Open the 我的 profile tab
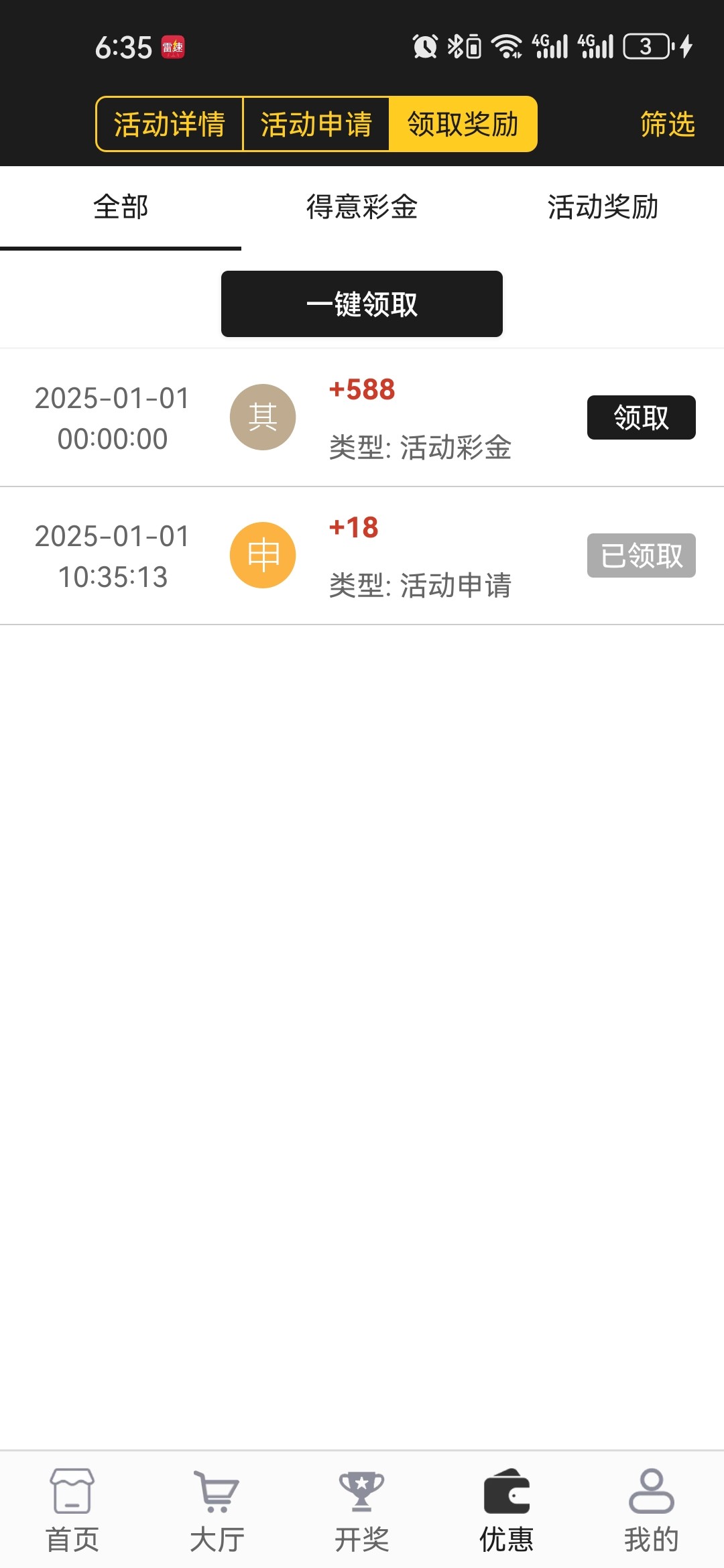724x1568 pixels. pos(652,1511)
